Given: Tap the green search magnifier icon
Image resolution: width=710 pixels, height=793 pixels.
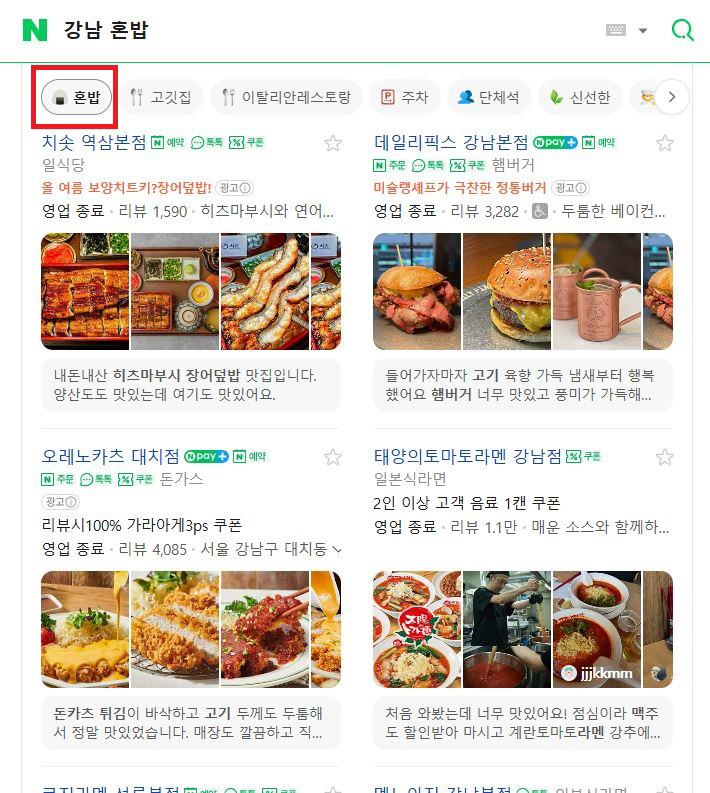Looking at the screenshot, I should [x=683, y=30].
